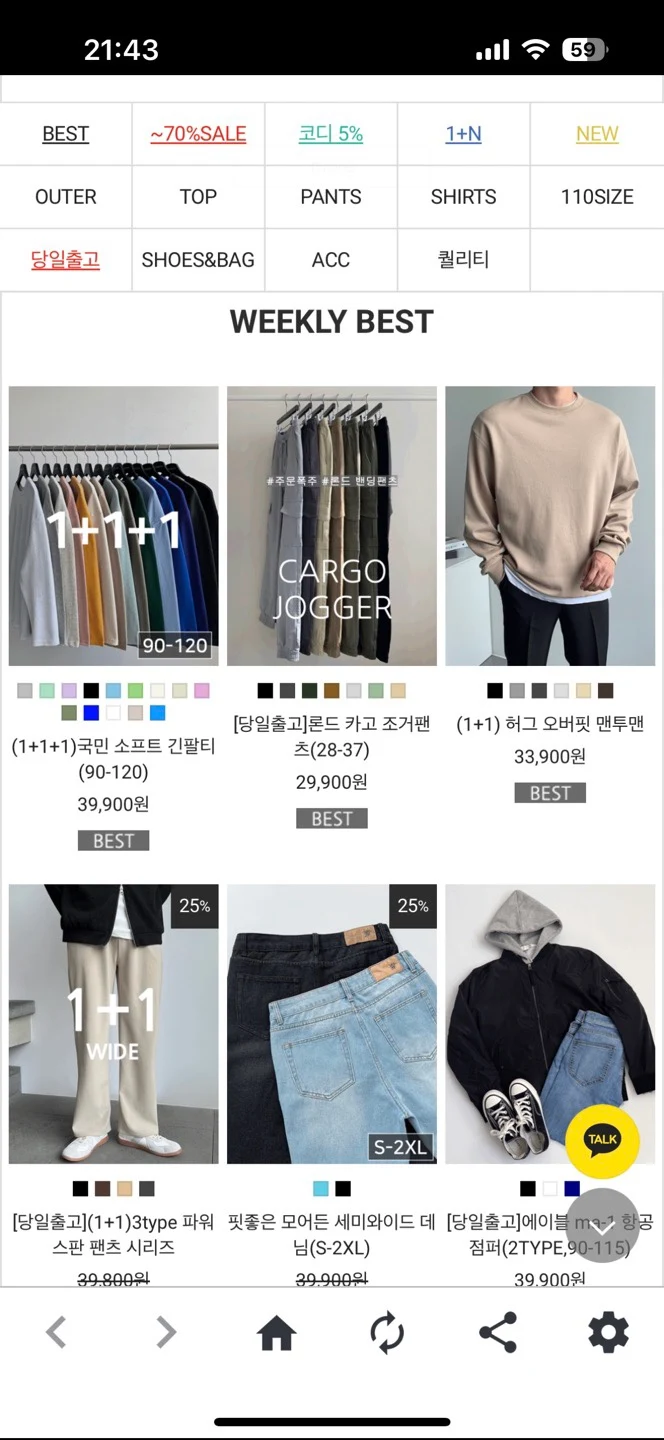Go to 코디 5% section
Image resolution: width=664 pixels, height=1440 pixels.
[331, 134]
